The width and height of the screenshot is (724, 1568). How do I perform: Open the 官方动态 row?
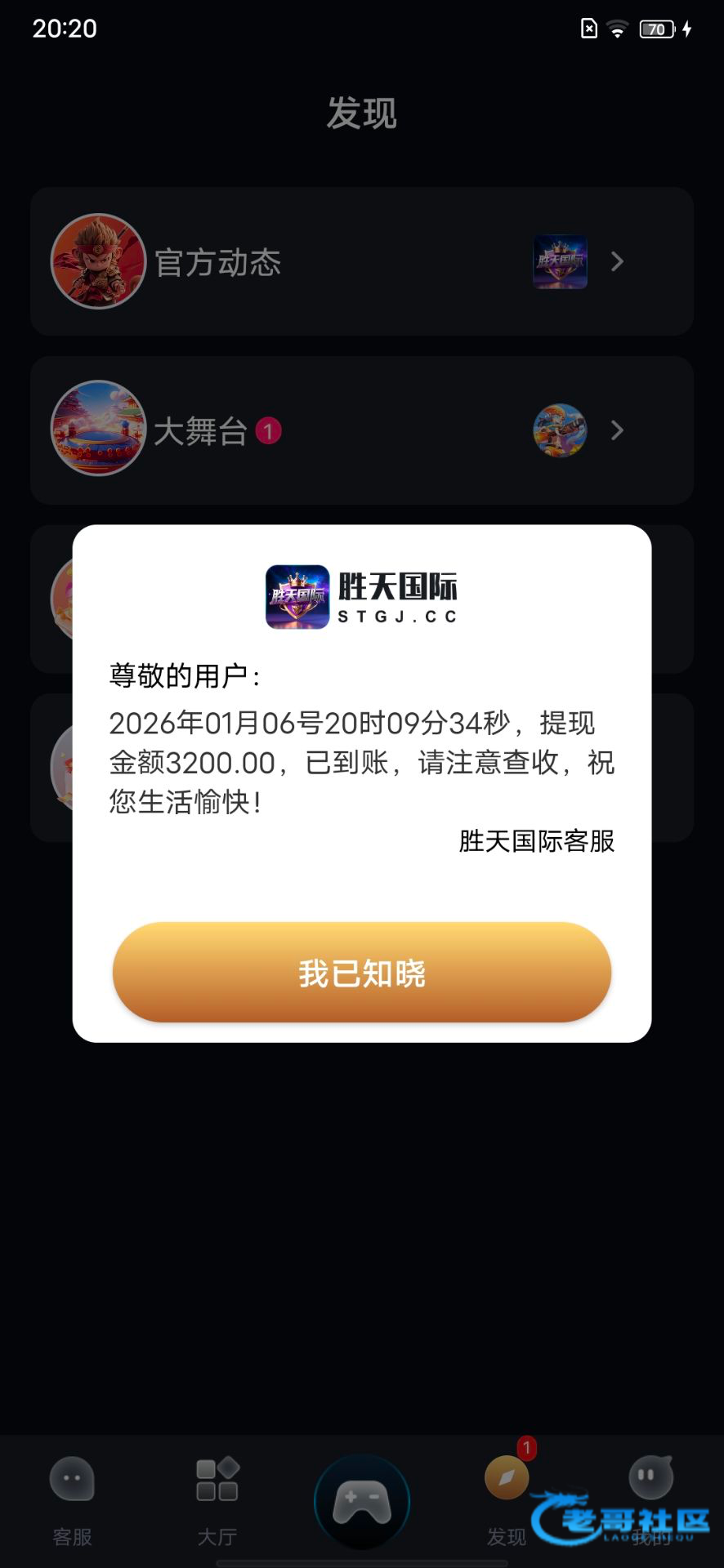point(361,261)
